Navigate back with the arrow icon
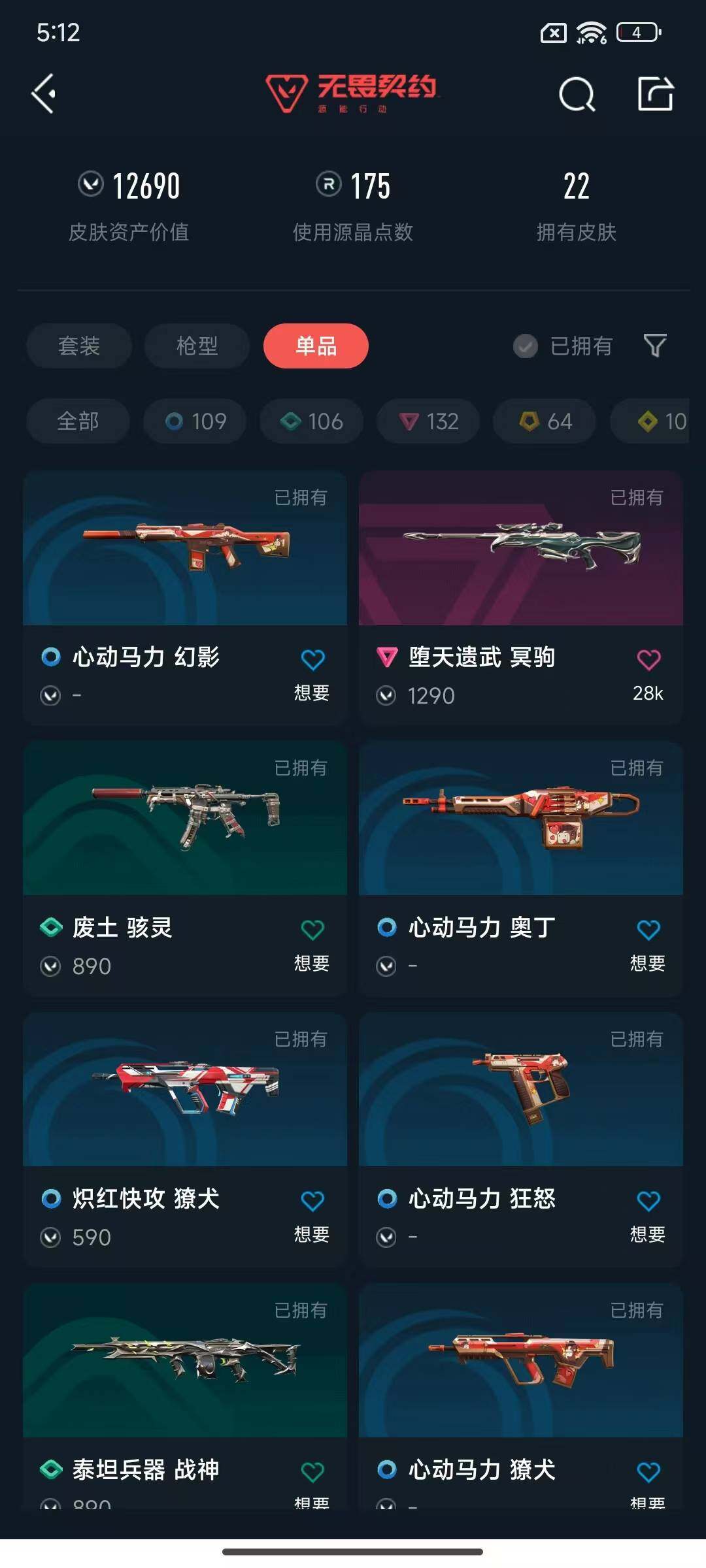 pos(41,94)
